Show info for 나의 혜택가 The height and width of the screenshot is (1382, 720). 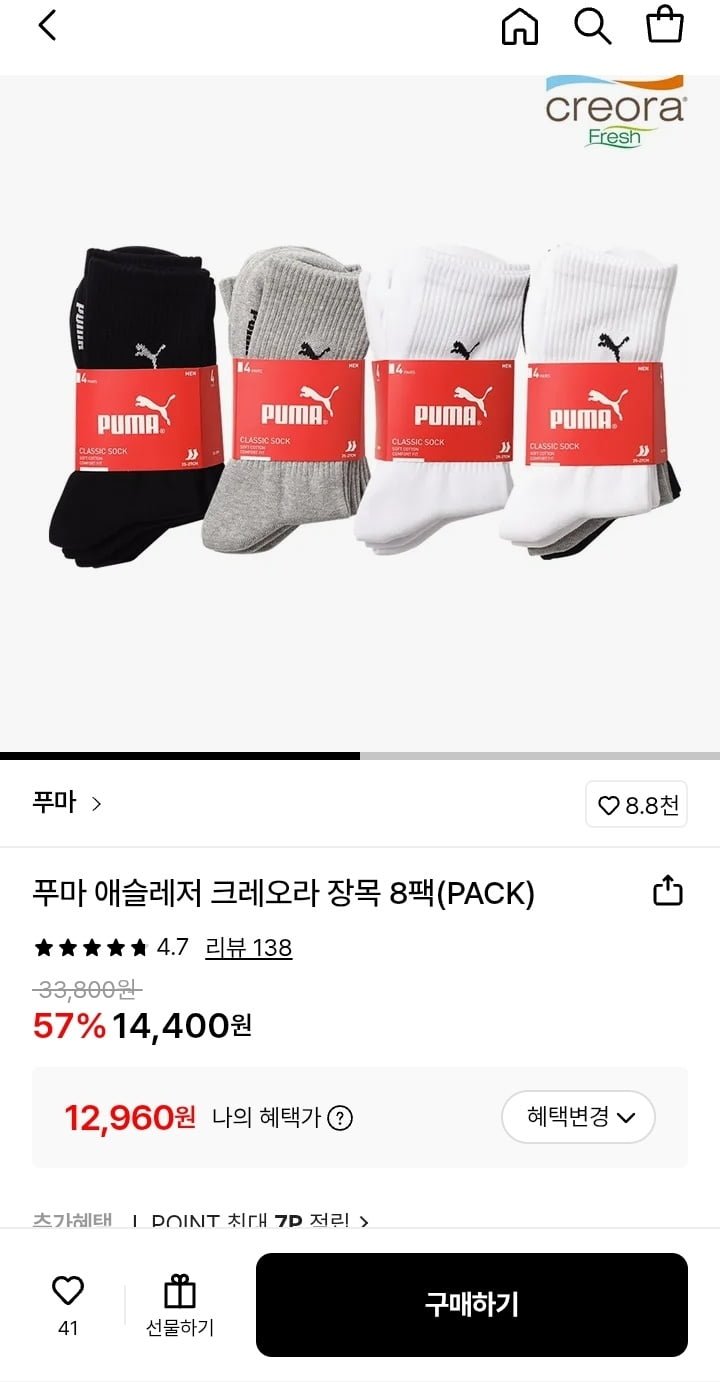point(340,1118)
